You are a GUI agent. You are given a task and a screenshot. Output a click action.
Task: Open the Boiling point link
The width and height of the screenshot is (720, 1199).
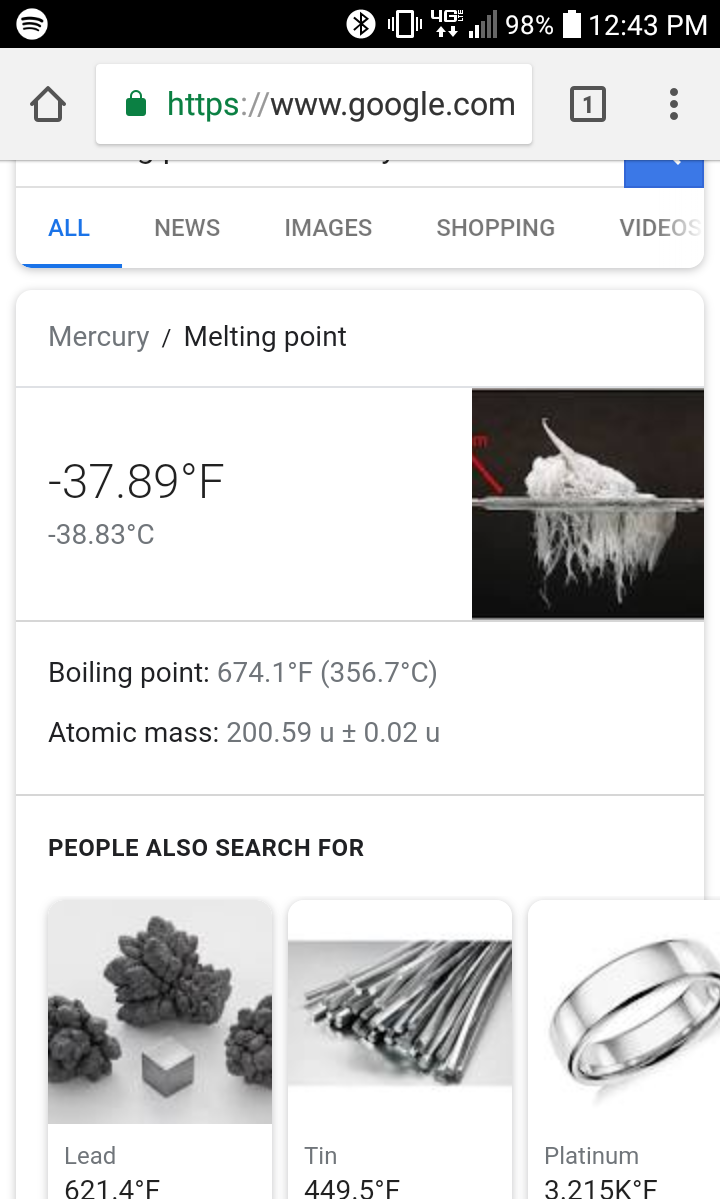[x=129, y=673]
